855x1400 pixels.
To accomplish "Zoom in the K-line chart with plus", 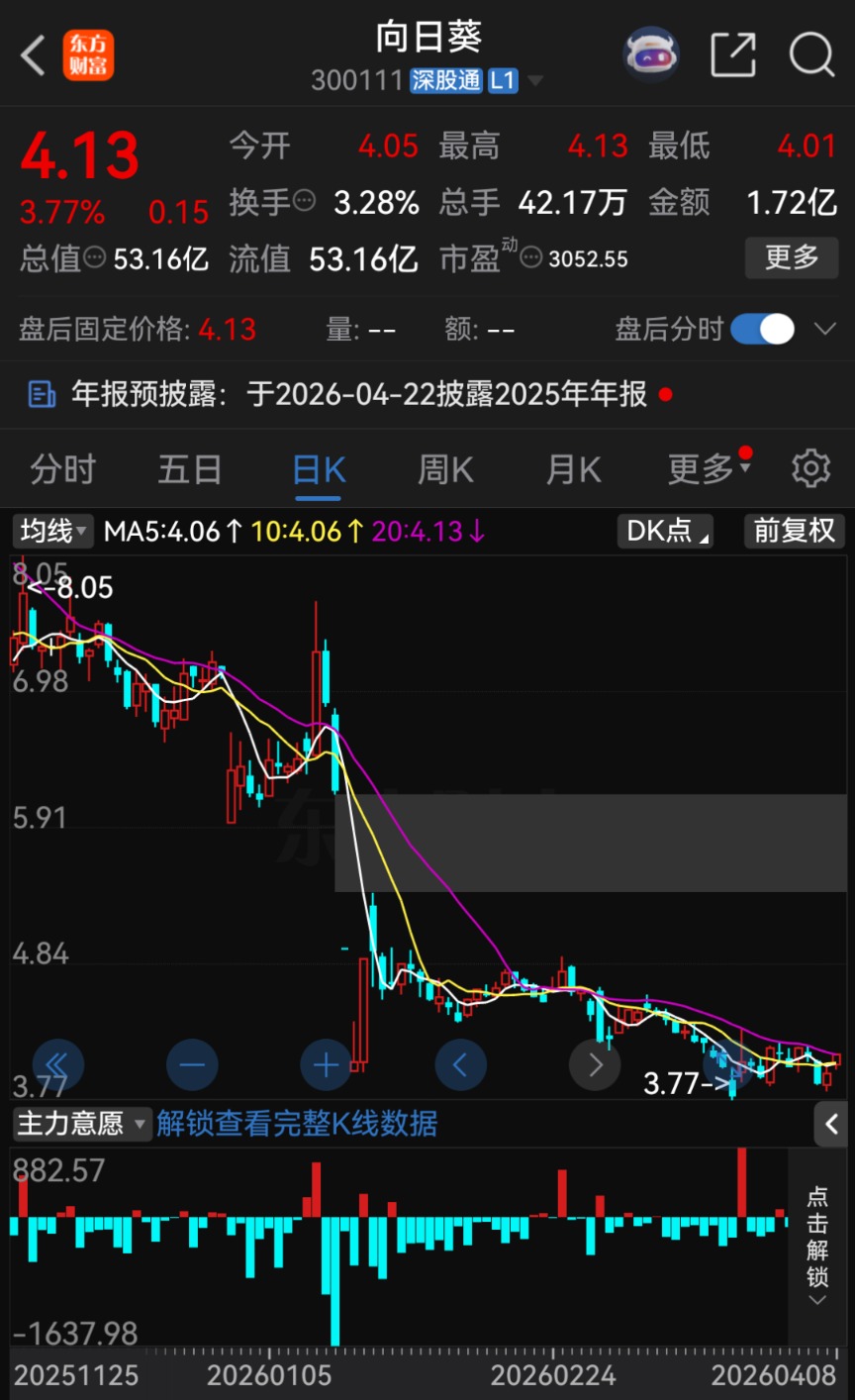I will point(326,1065).
